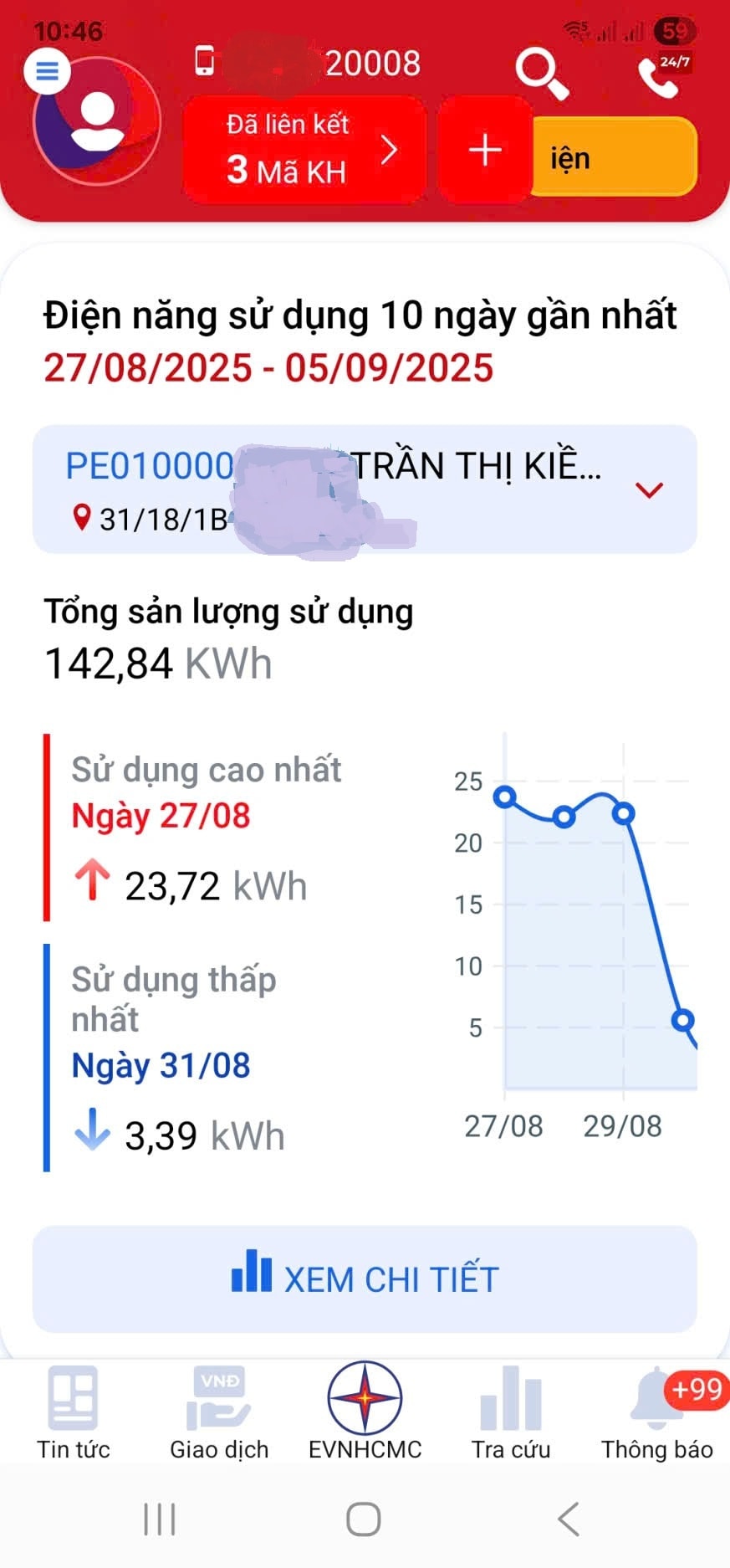
Task: Expand the PE010000 customer dropdown
Action: pos(649,489)
